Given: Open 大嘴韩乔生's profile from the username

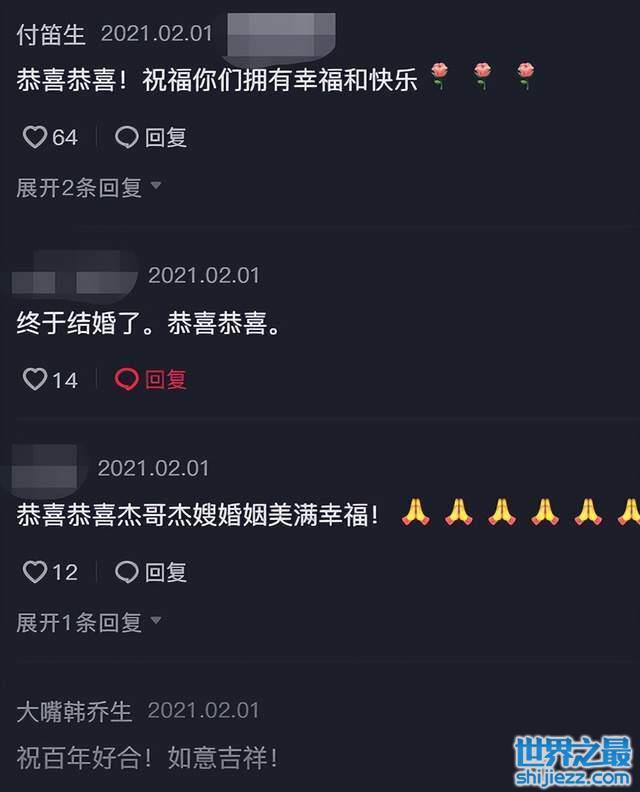Looking at the screenshot, I should tap(75, 711).
